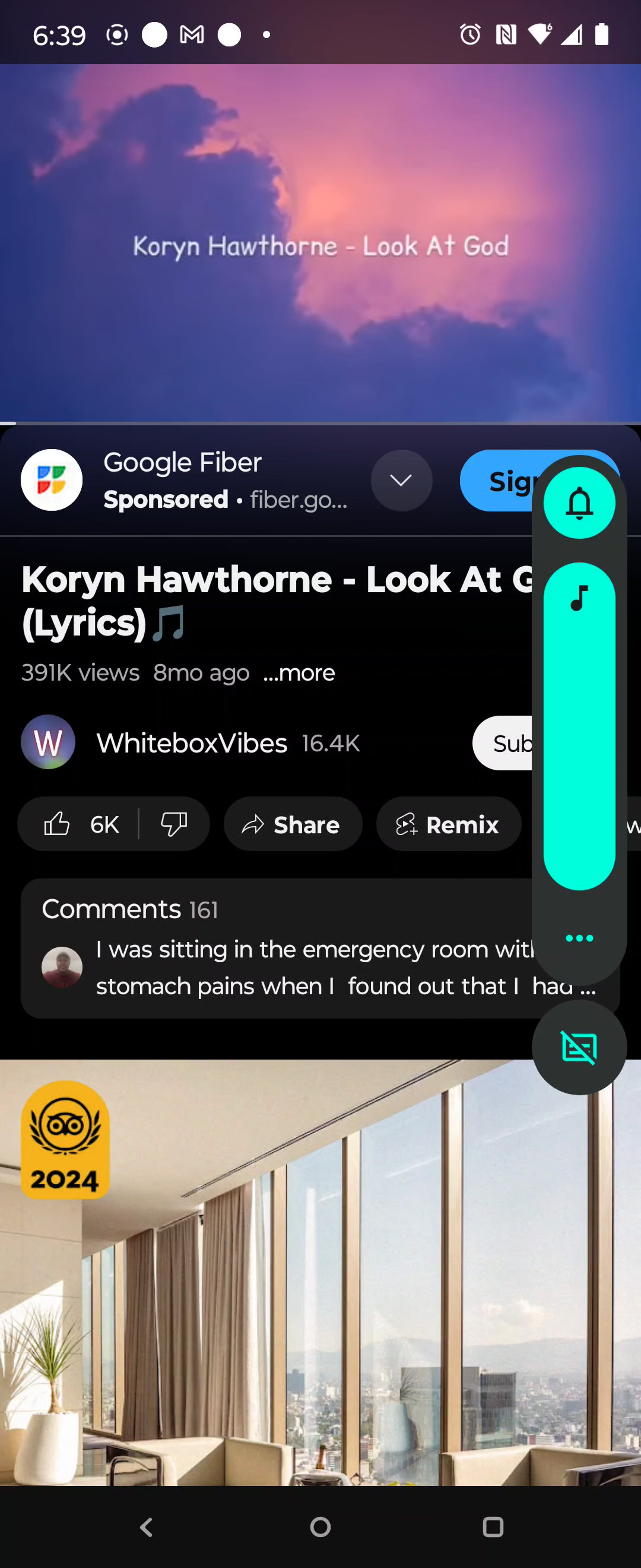The image size is (641, 1568).
Task: Like the video with 6K likes
Action: tap(81, 824)
